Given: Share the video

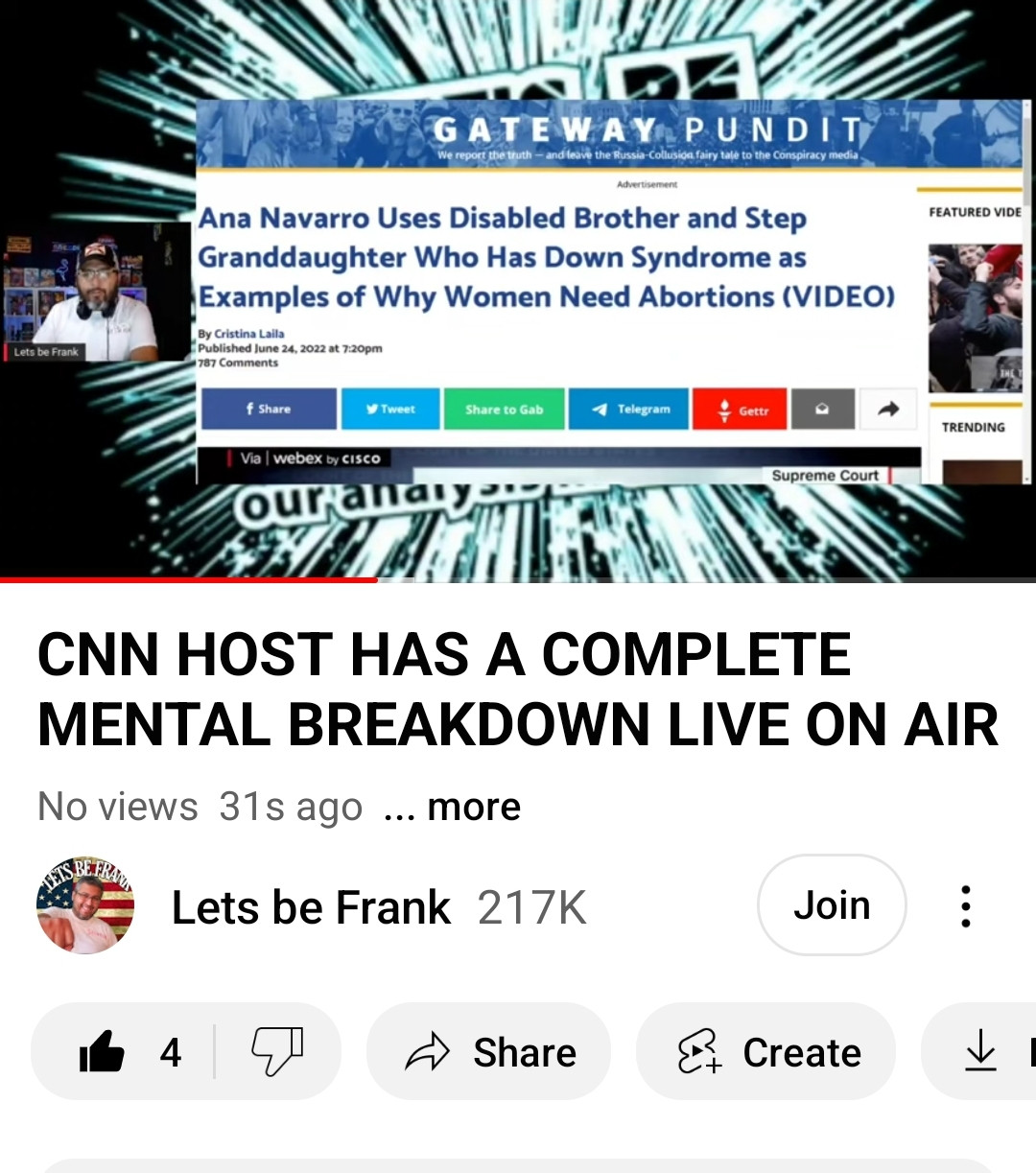Looking at the screenshot, I should [489, 1052].
